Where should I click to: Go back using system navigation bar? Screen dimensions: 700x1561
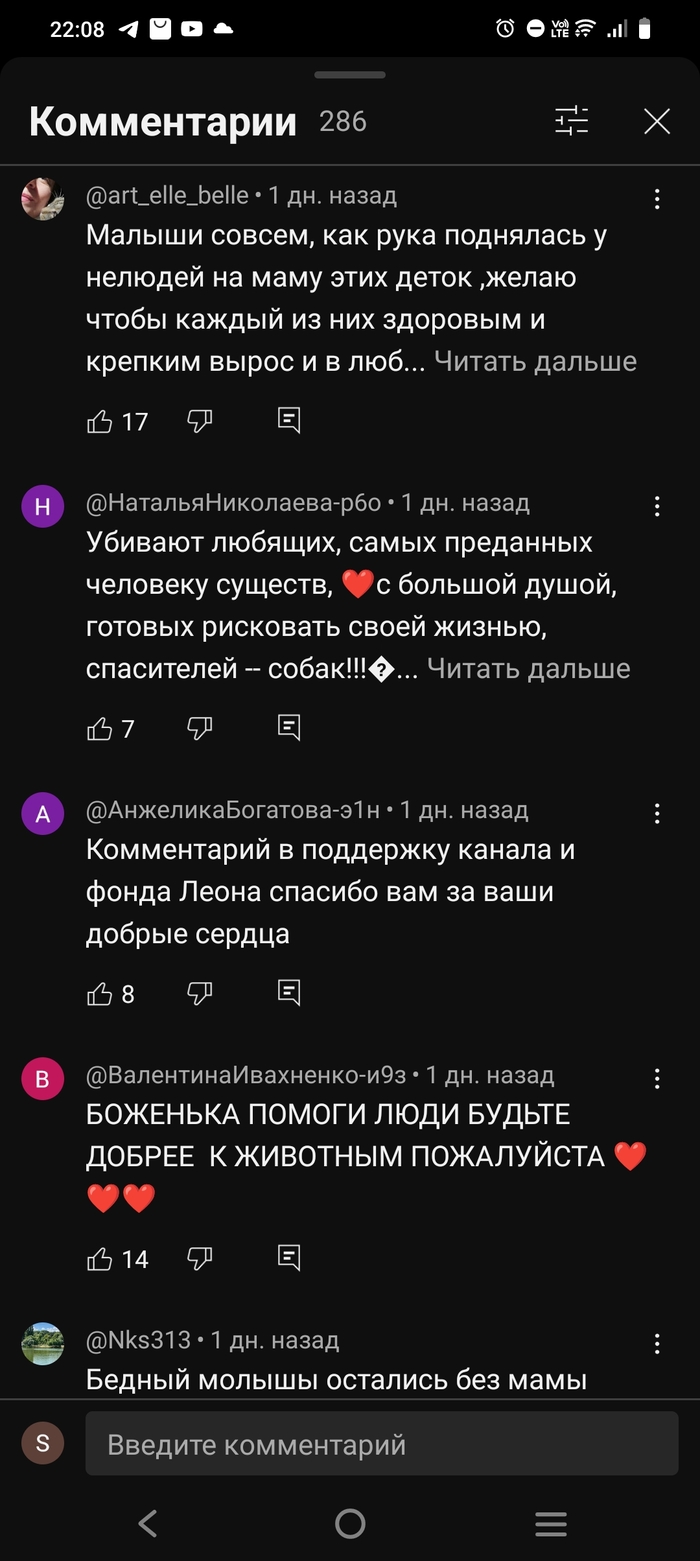pos(148,1523)
